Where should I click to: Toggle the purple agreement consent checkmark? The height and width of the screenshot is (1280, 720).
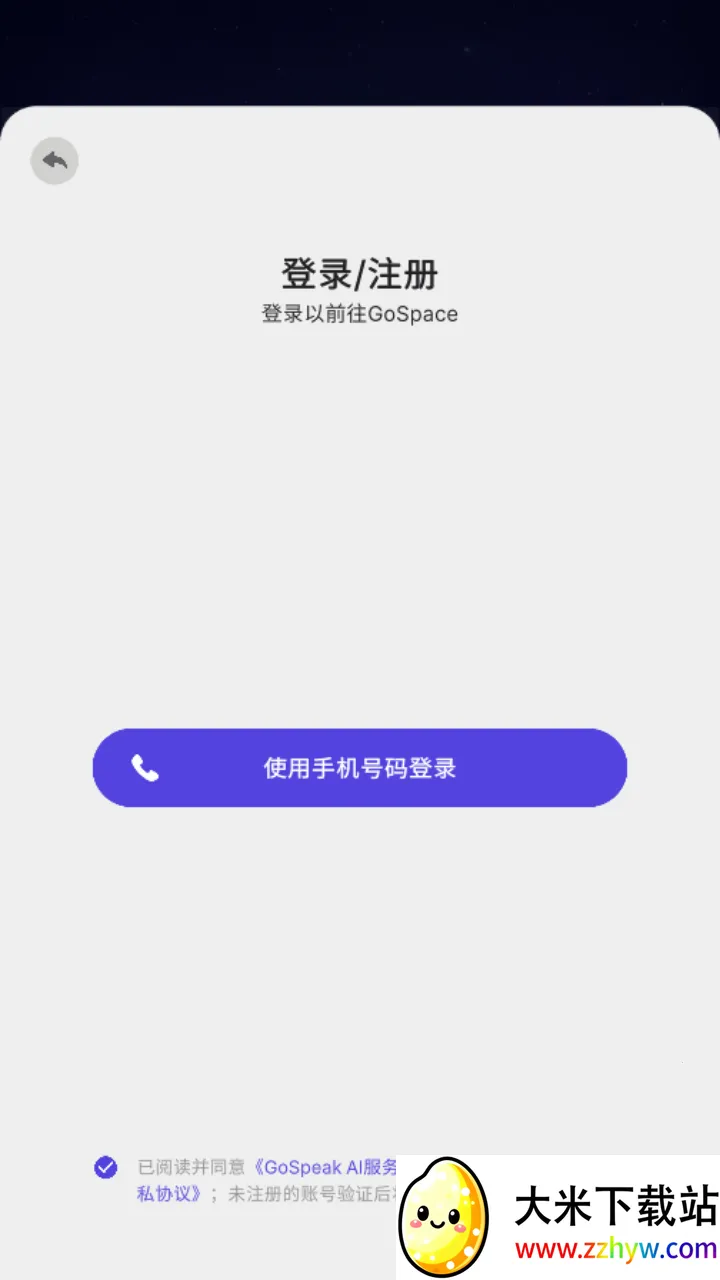(105, 1166)
